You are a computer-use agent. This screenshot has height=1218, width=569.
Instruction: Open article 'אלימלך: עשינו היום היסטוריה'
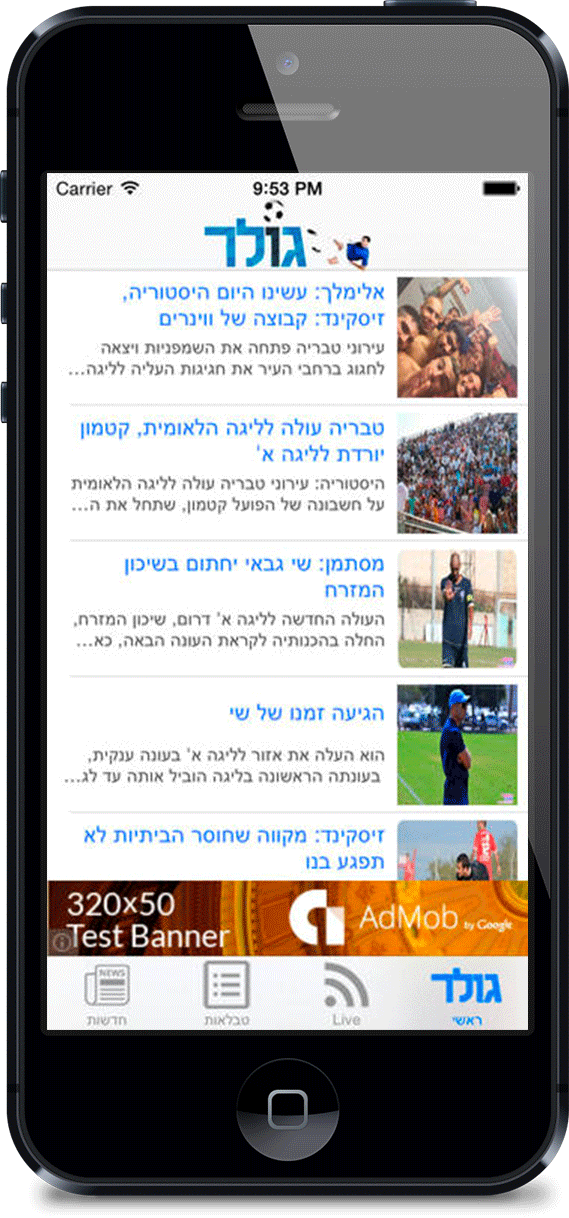(287, 337)
